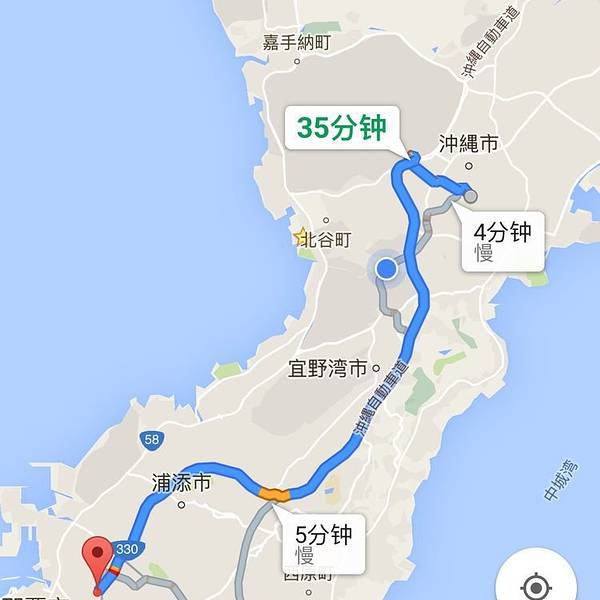Select the 4分钟 慢 alternate route
Screen dimensions: 600x600
coord(504,242)
